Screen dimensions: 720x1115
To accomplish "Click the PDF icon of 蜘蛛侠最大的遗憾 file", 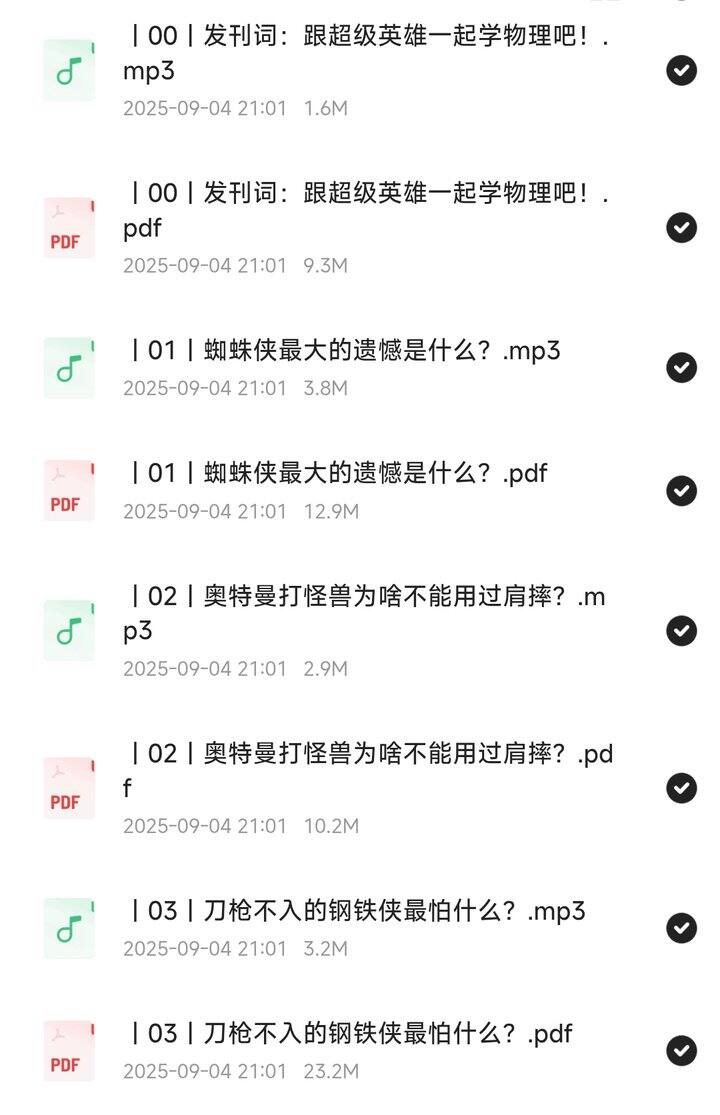I will click(68, 489).
